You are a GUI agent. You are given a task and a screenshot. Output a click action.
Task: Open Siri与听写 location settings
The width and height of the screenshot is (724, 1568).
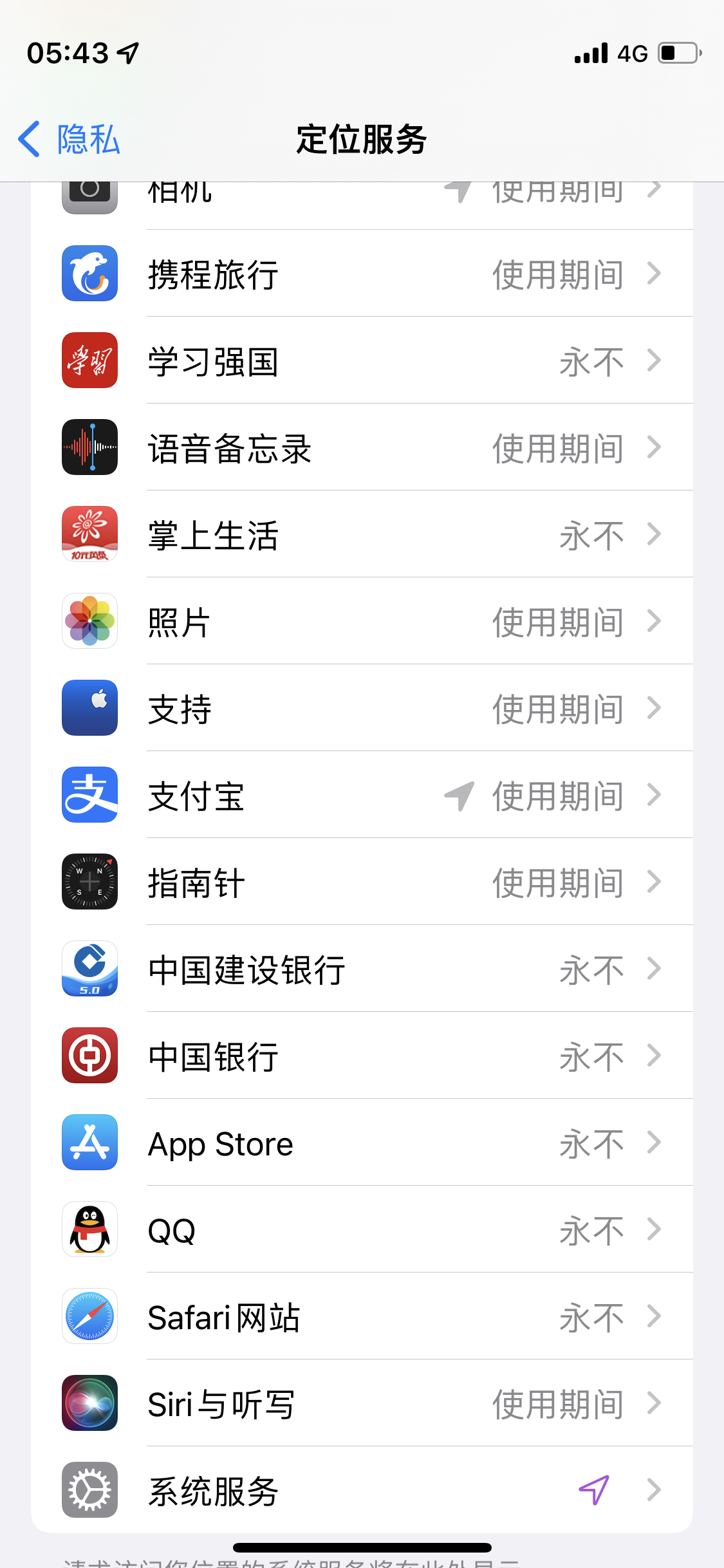[362, 1403]
